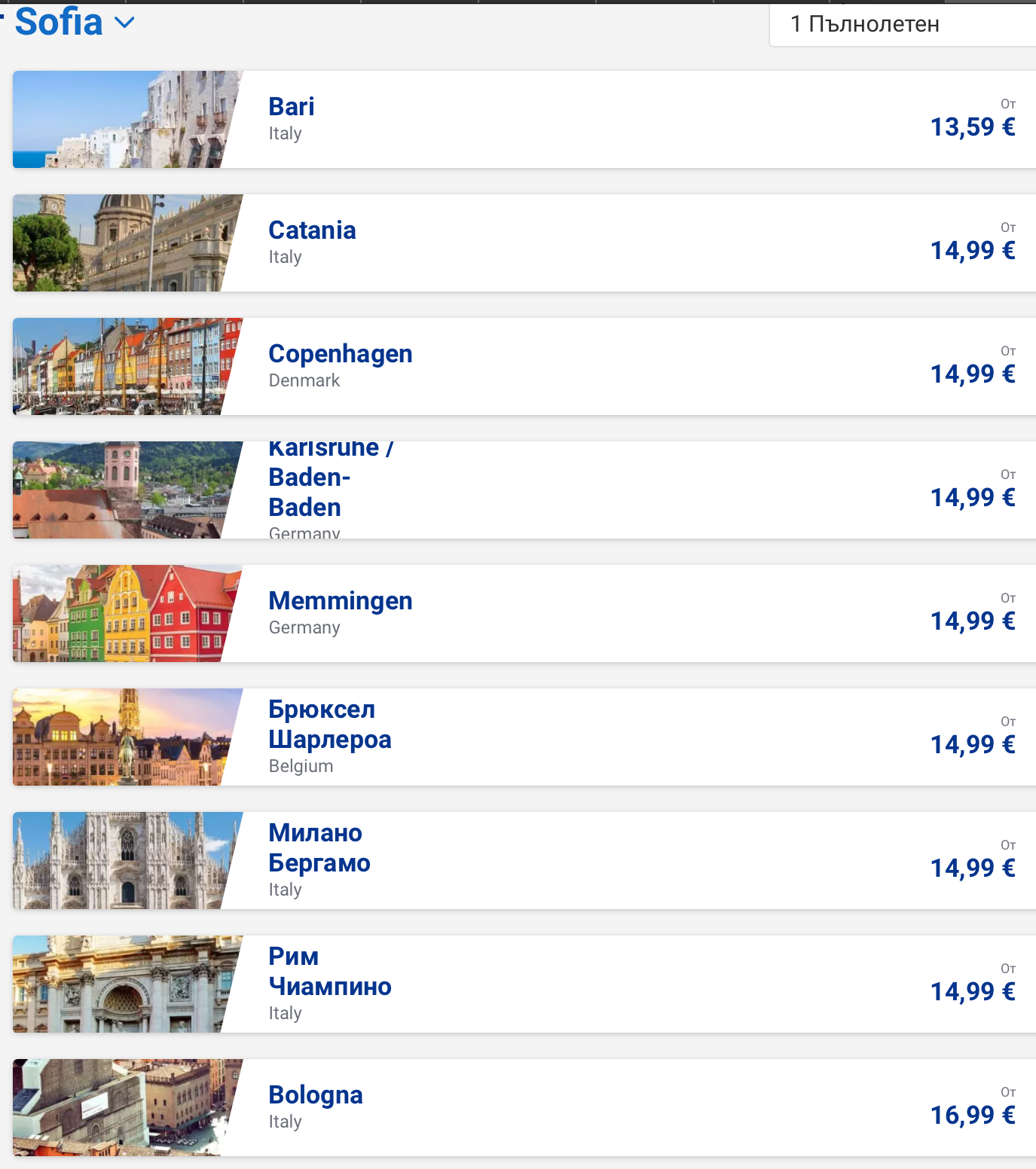Open the Брюксел Шарлероа flight deal
Viewport: 1036px width, 1169px height.
point(524,737)
